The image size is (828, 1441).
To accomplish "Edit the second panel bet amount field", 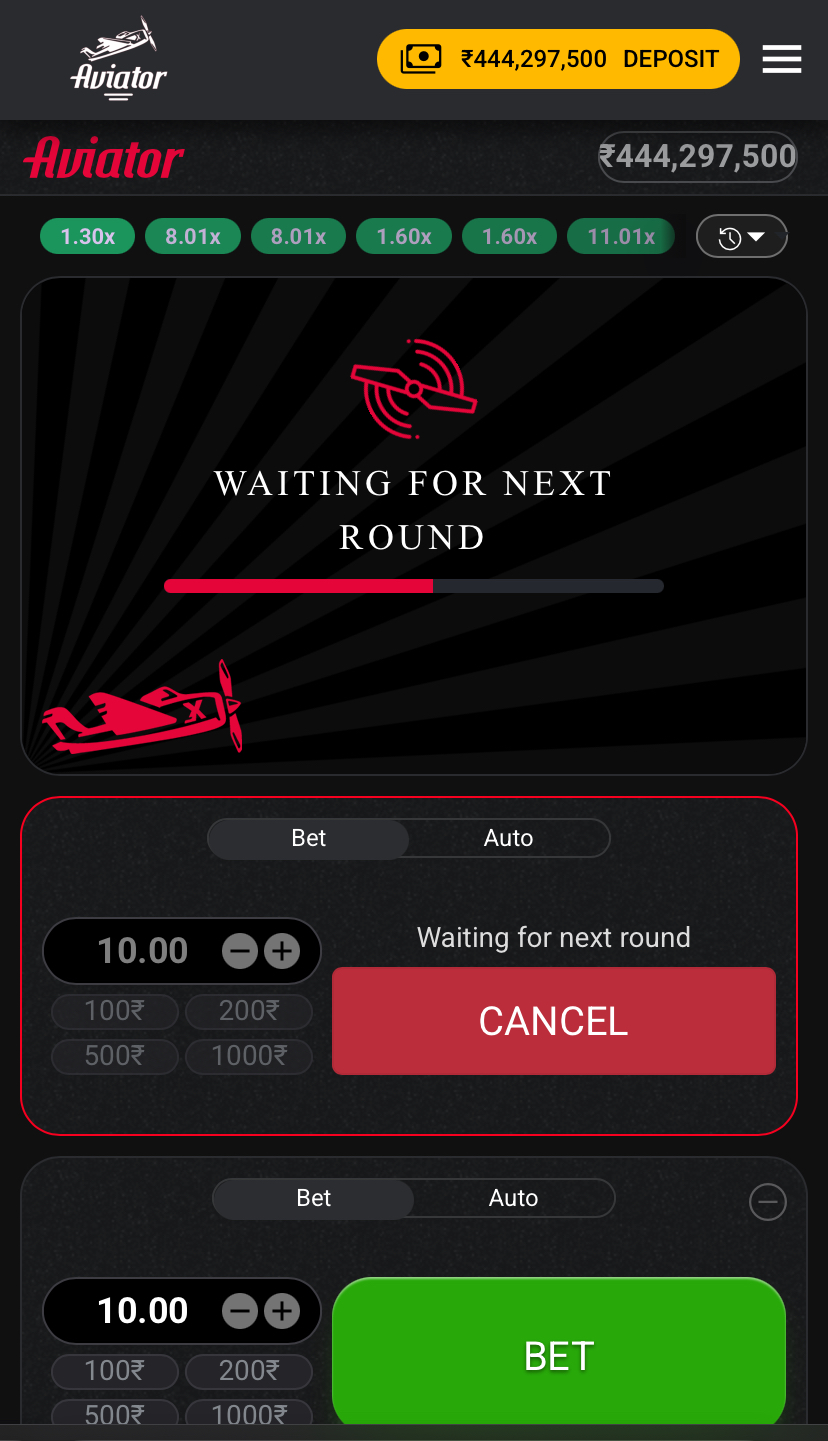I will [x=142, y=1311].
